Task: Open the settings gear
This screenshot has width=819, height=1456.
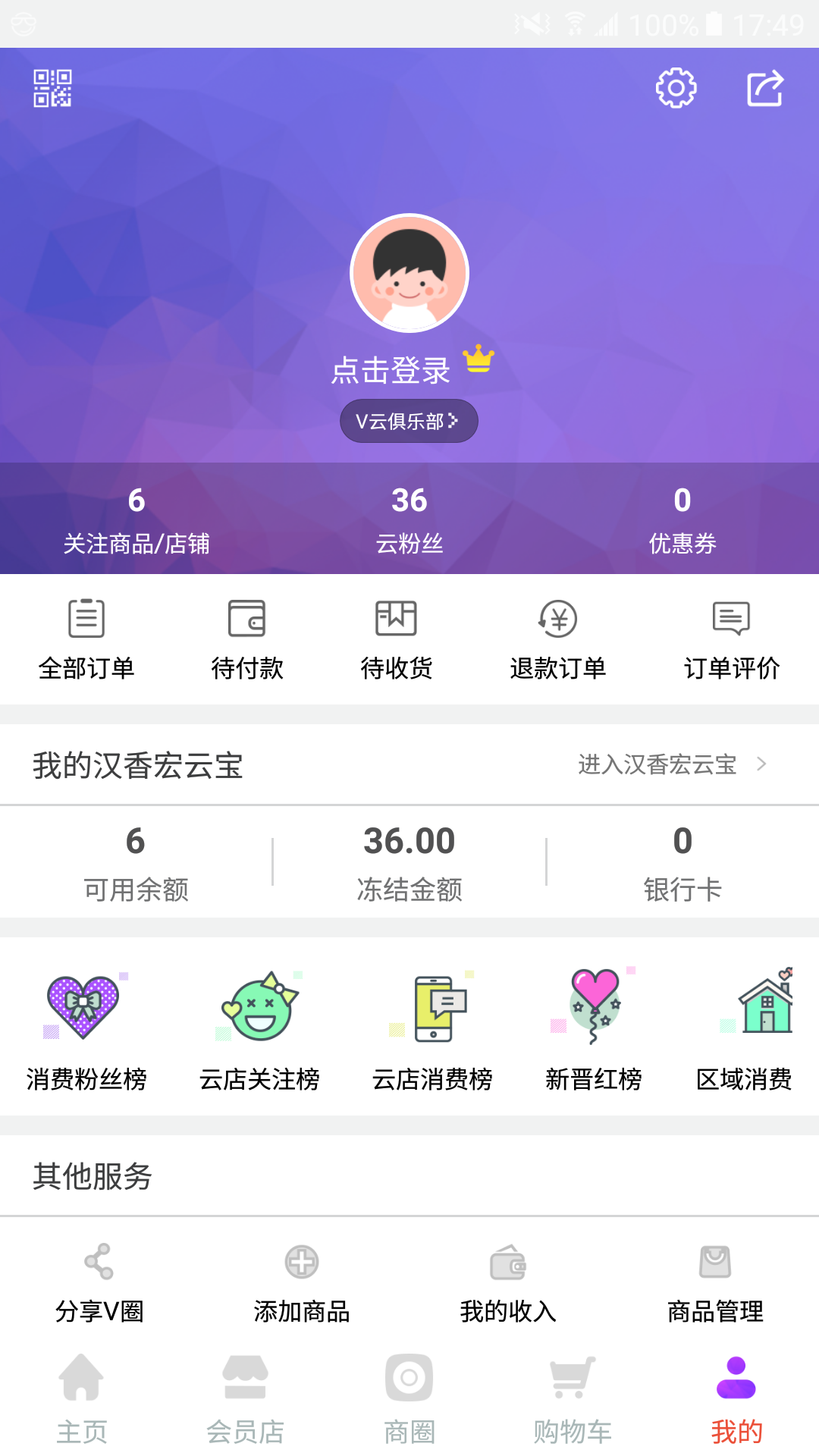Action: tap(676, 89)
